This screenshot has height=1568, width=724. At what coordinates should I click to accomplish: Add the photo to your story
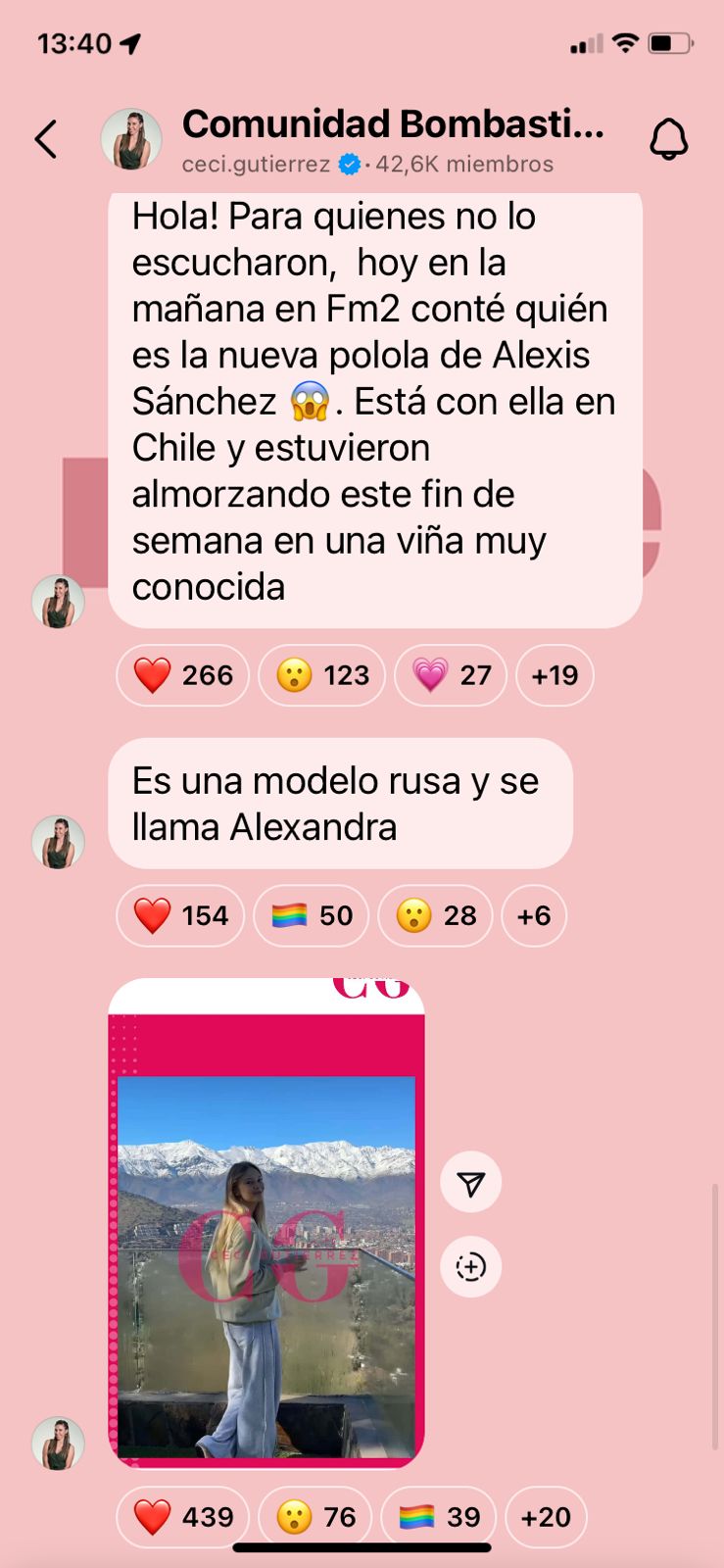click(470, 1266)
